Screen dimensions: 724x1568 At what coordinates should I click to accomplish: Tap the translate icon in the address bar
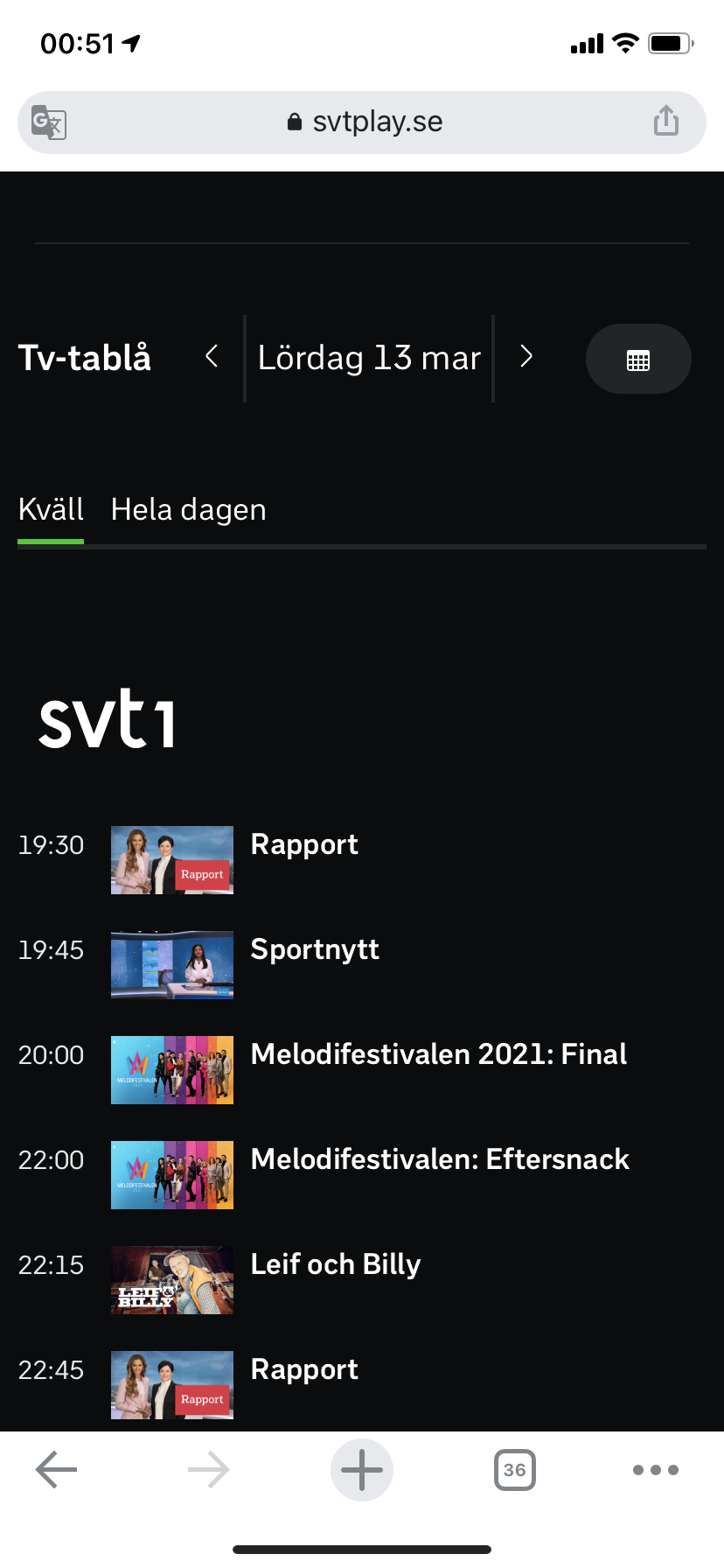49,122
